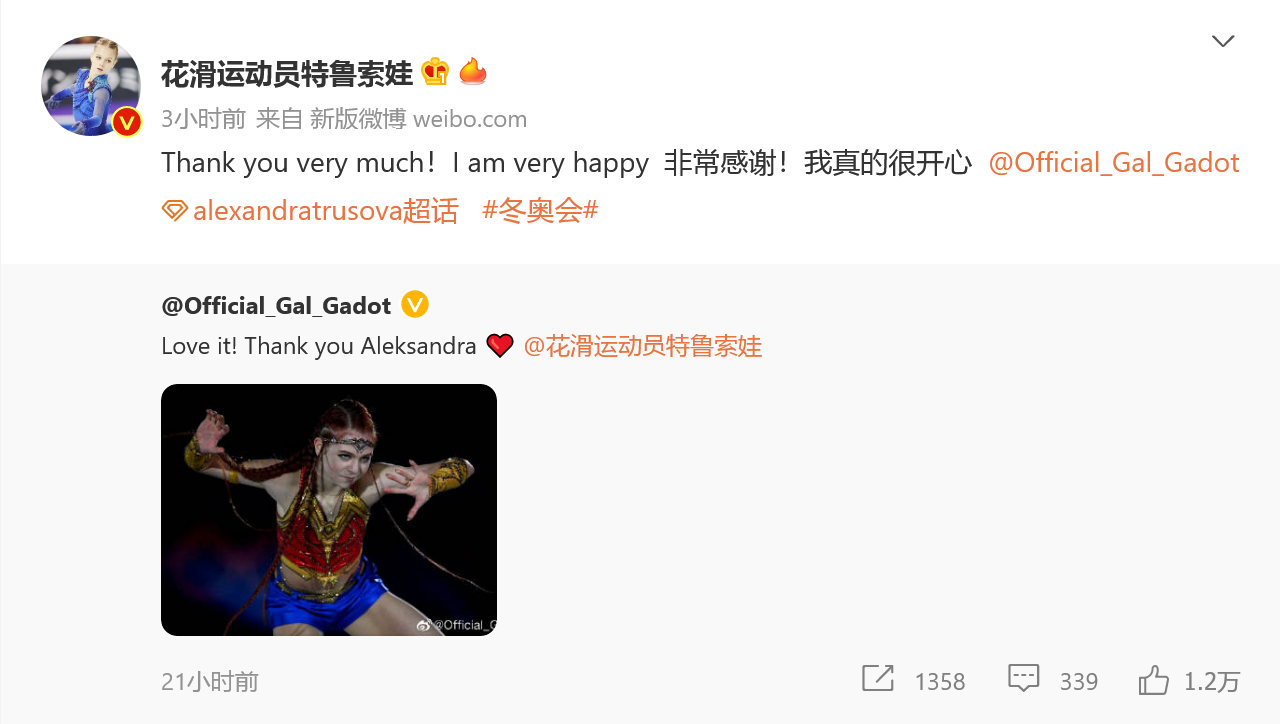The image size is (1280, 724).
Task: Expand the post options chevron
Action: coord(1222,41)
